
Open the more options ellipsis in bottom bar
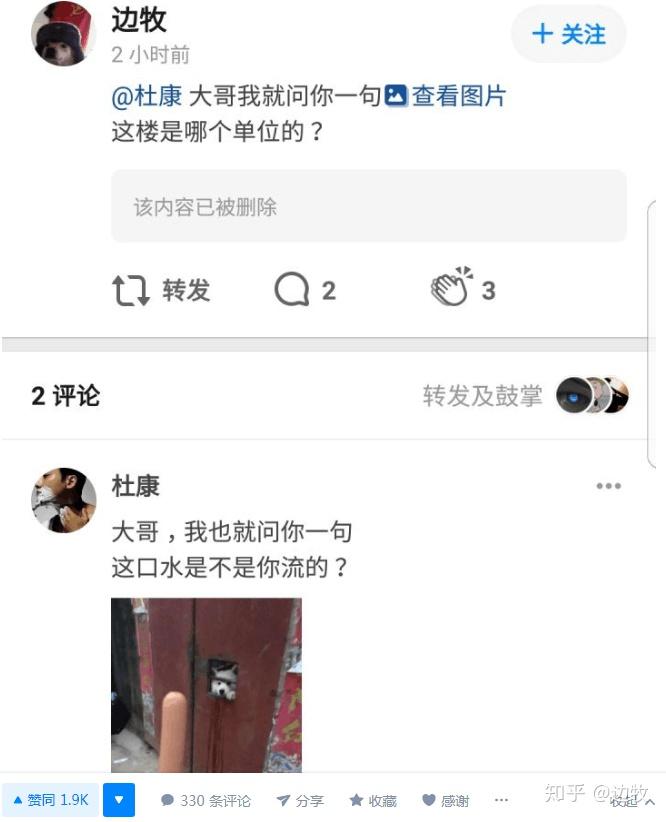pos(502,801)
